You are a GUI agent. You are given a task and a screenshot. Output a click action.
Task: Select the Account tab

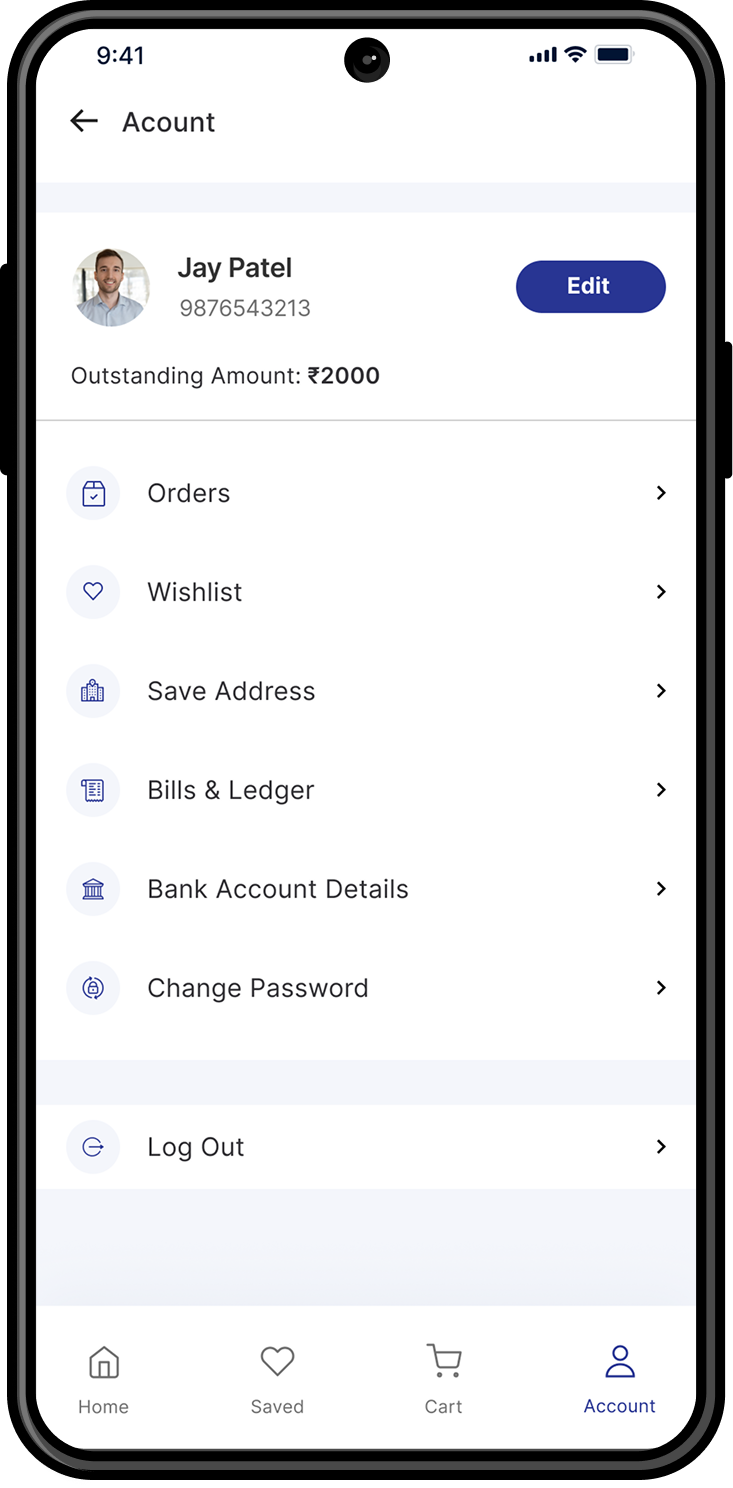click(x=620, y=1379)
